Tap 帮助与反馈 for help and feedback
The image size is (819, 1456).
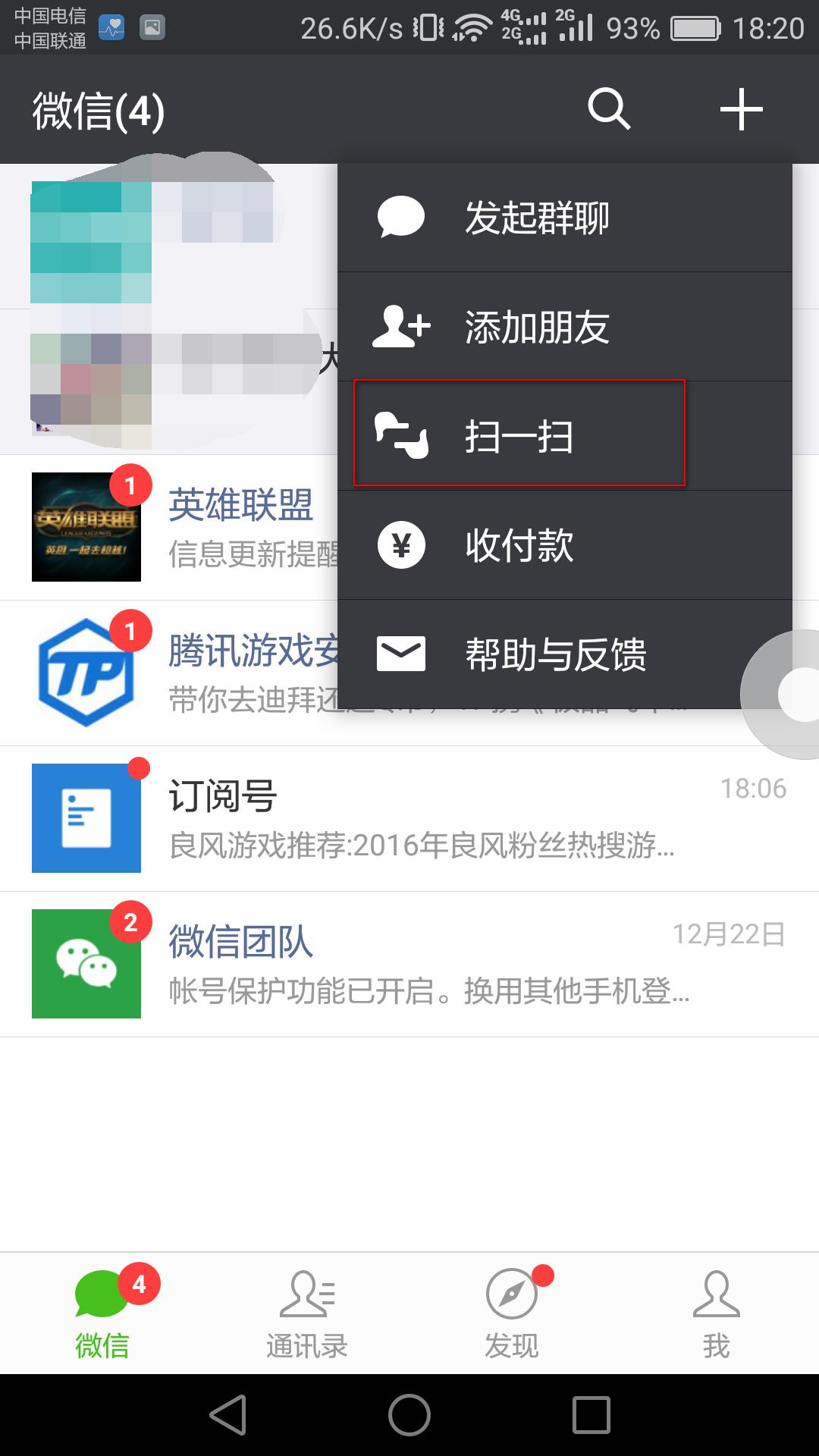click(556, 653)
